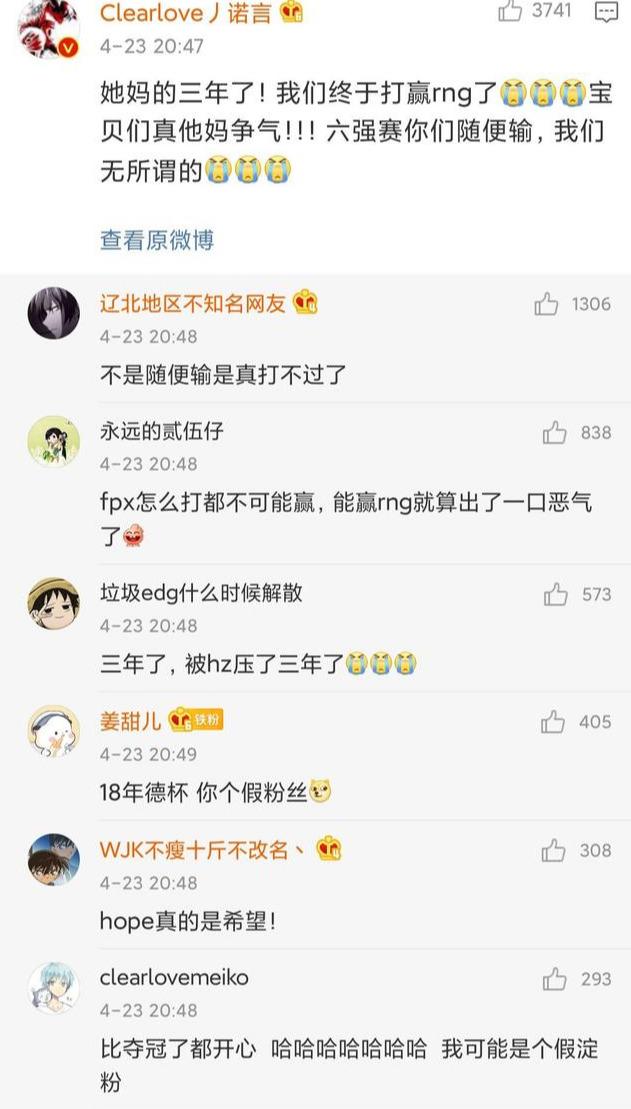Like 垃圾edg什么时候解散's comment
Image resolution: width=631 pixels, height=1109 pixels.
[556, 594]
